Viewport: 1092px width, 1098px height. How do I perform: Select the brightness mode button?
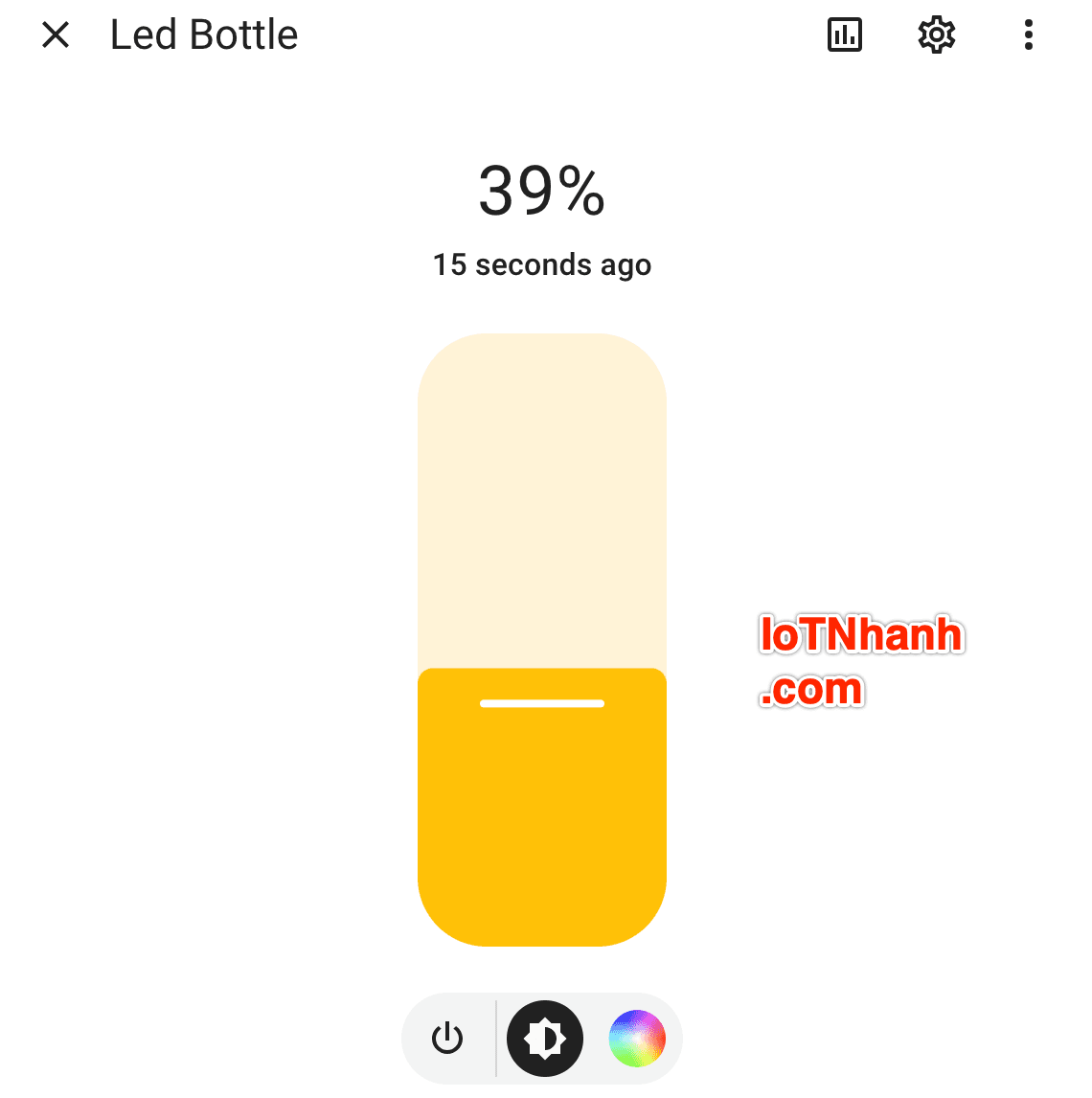pyautogui.click(x=544, y=1039)
